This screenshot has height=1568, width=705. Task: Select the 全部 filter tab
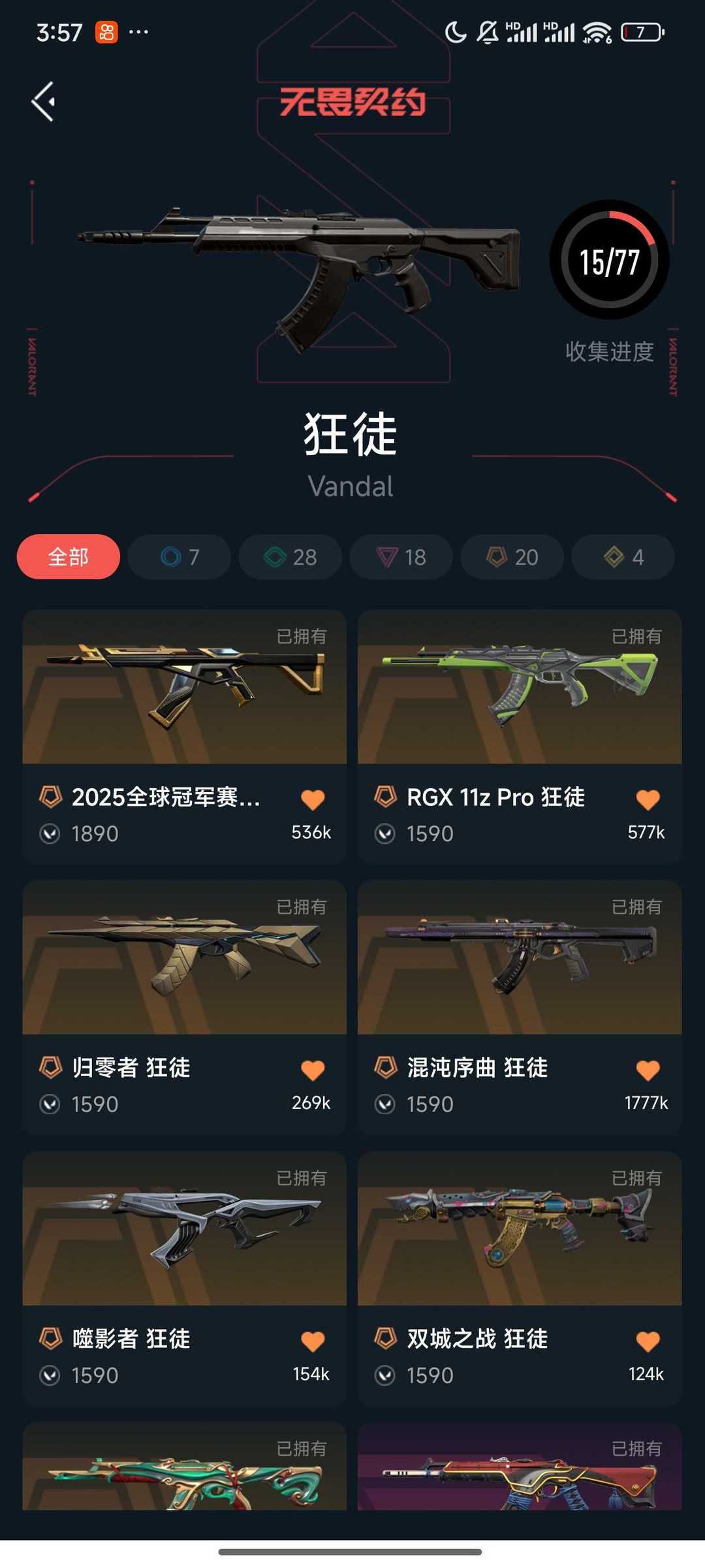pos(67,556)
